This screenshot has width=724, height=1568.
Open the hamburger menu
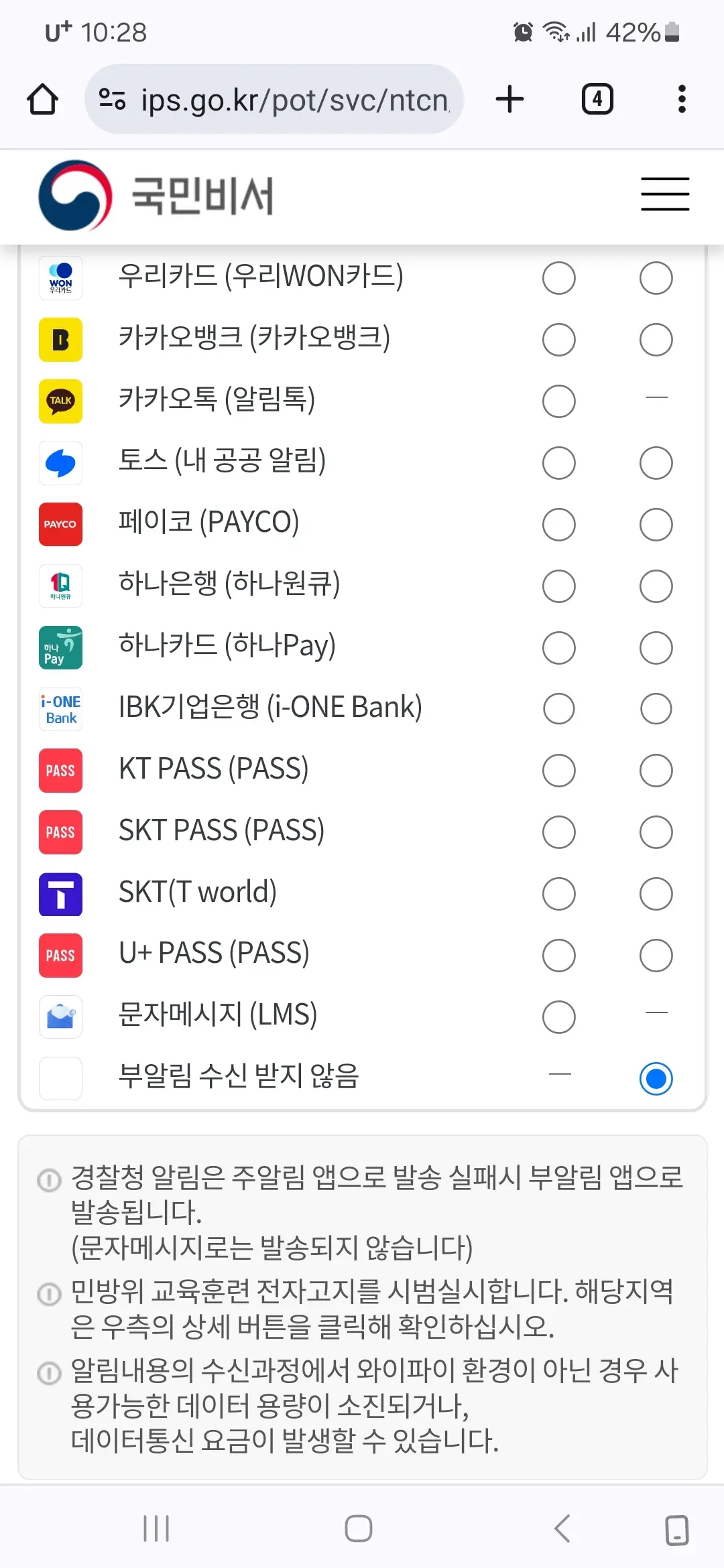click(664, 195)
